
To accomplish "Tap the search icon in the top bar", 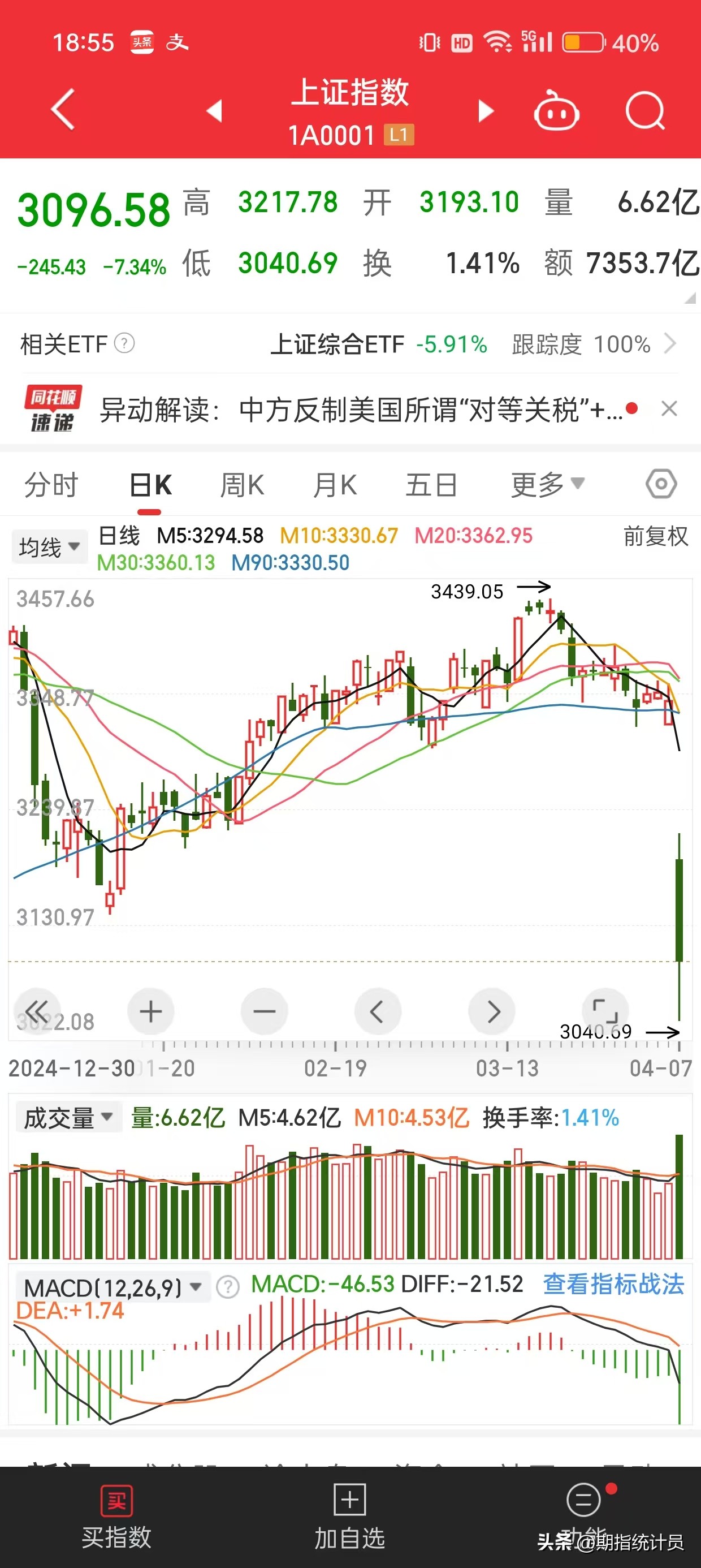I will coord(645,111).
